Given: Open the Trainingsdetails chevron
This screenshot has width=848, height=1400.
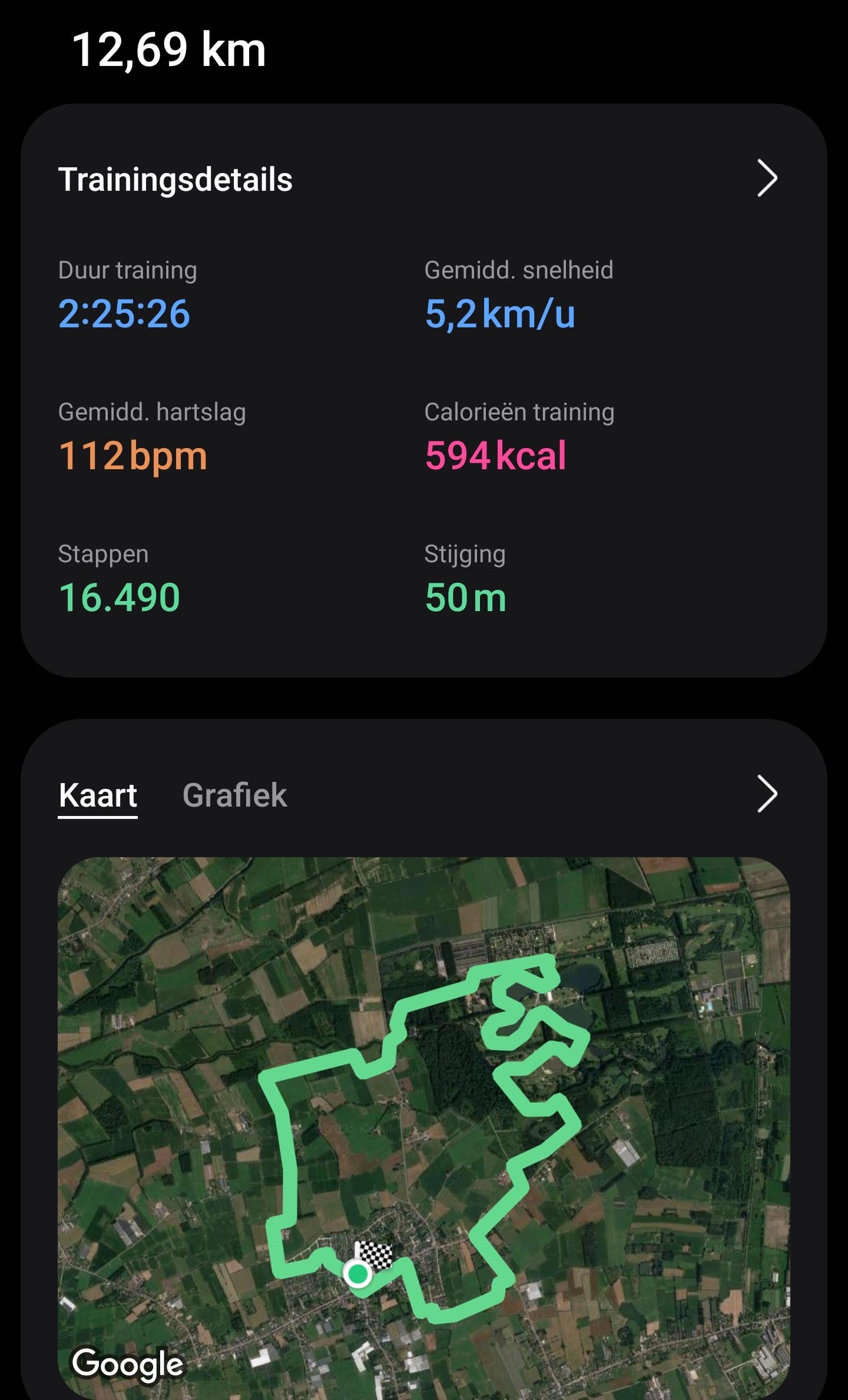Looking at the screenshot, I should [x=767, y=178].
